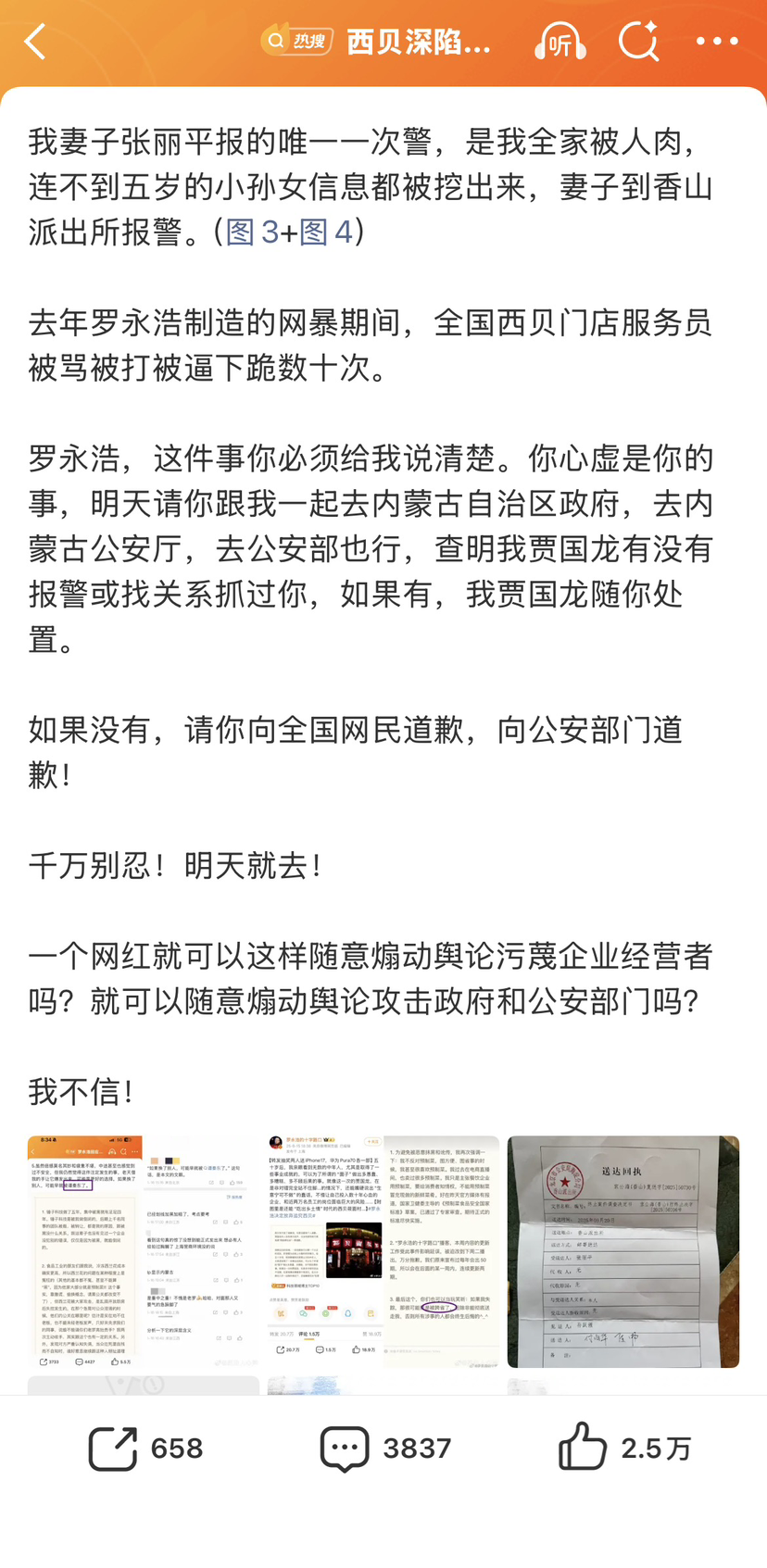Like this post with 2.5万 likes

click(x=624, y=1448)
